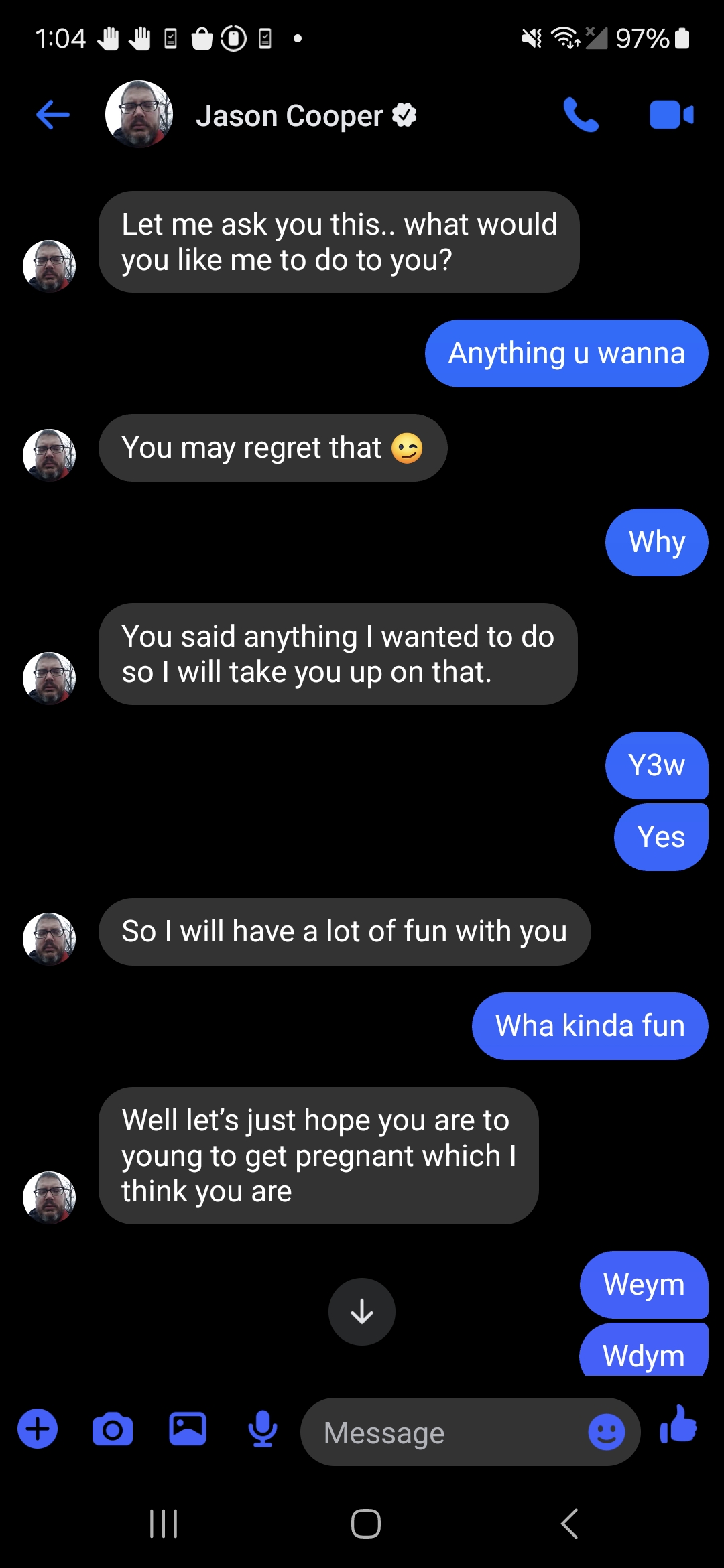Open the emoji picker in the message field
The height and width of the screenshot is (1568, 724).
(x=607, y=1432)
